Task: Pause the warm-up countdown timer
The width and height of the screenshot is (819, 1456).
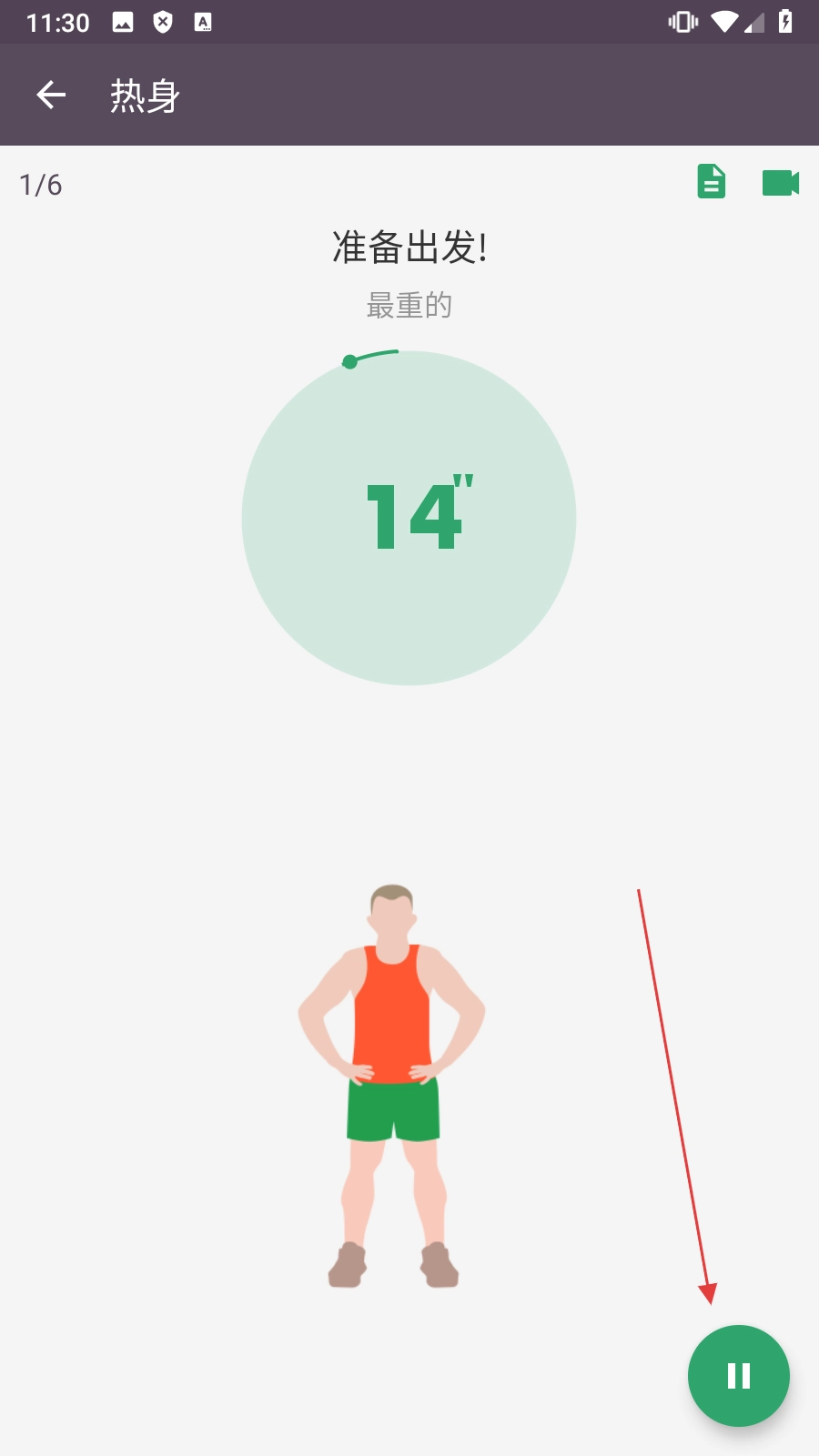Action: tap(738, 1375)
